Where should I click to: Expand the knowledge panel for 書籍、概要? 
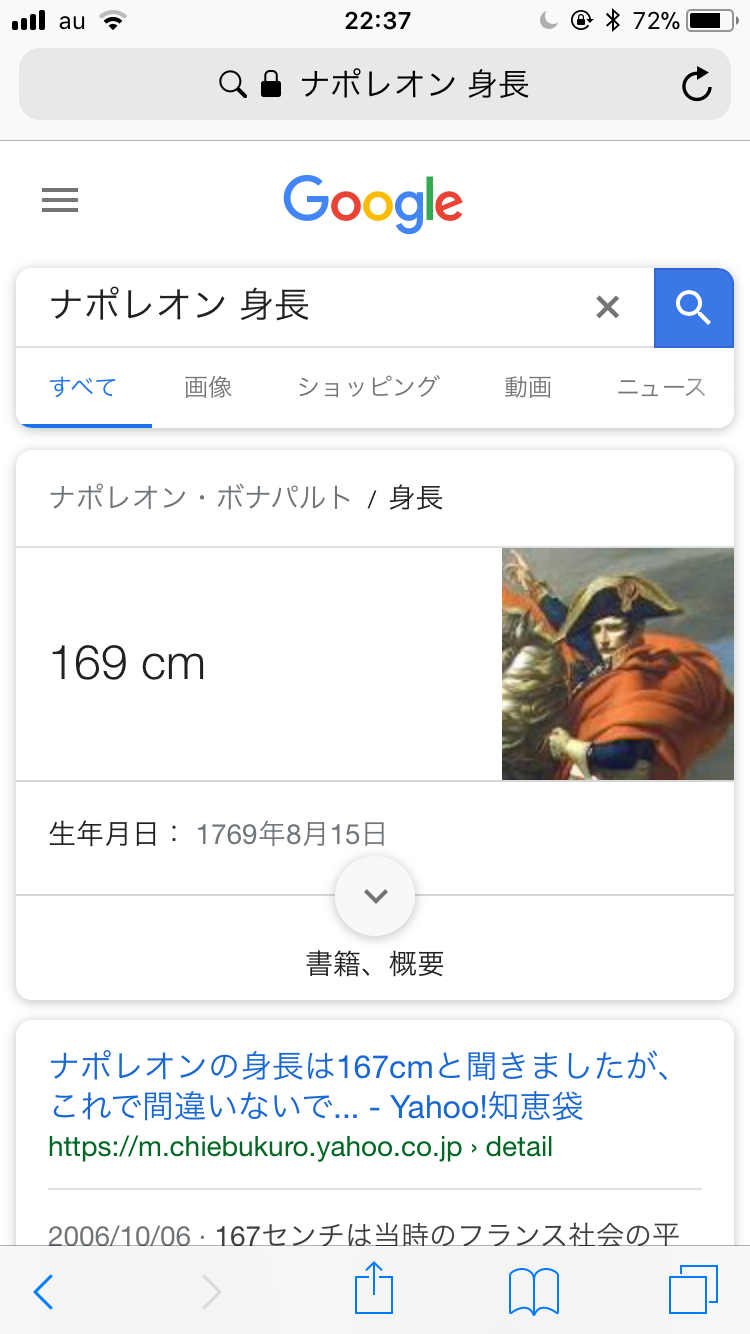click(375, 896)
